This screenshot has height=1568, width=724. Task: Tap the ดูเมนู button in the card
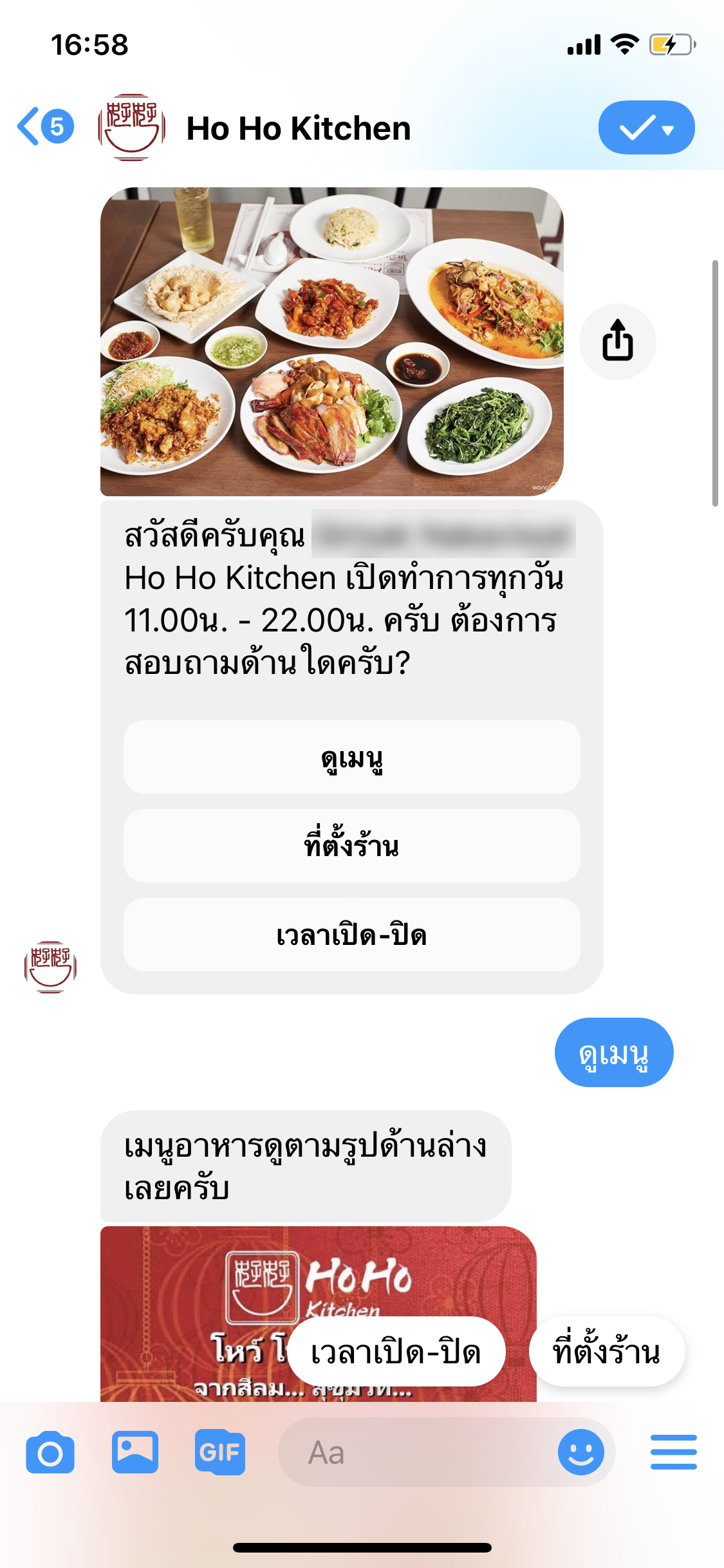352,757
